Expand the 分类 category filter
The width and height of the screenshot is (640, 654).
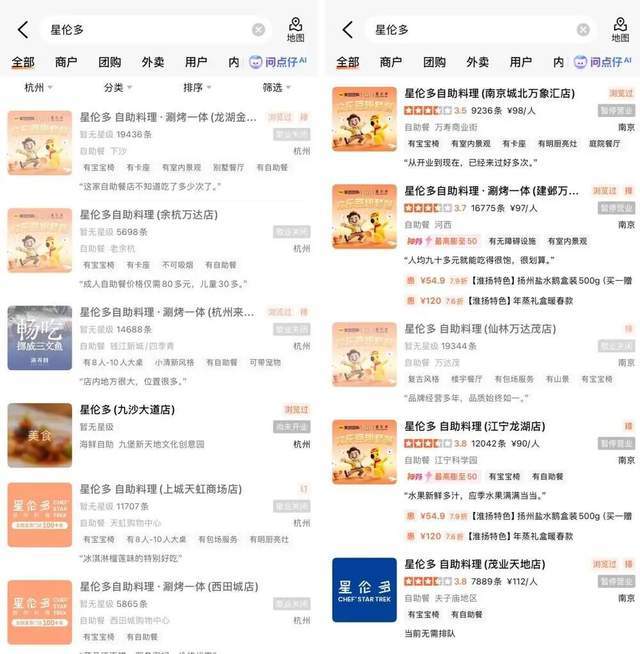pyautogui.click(x=118, y=88)
